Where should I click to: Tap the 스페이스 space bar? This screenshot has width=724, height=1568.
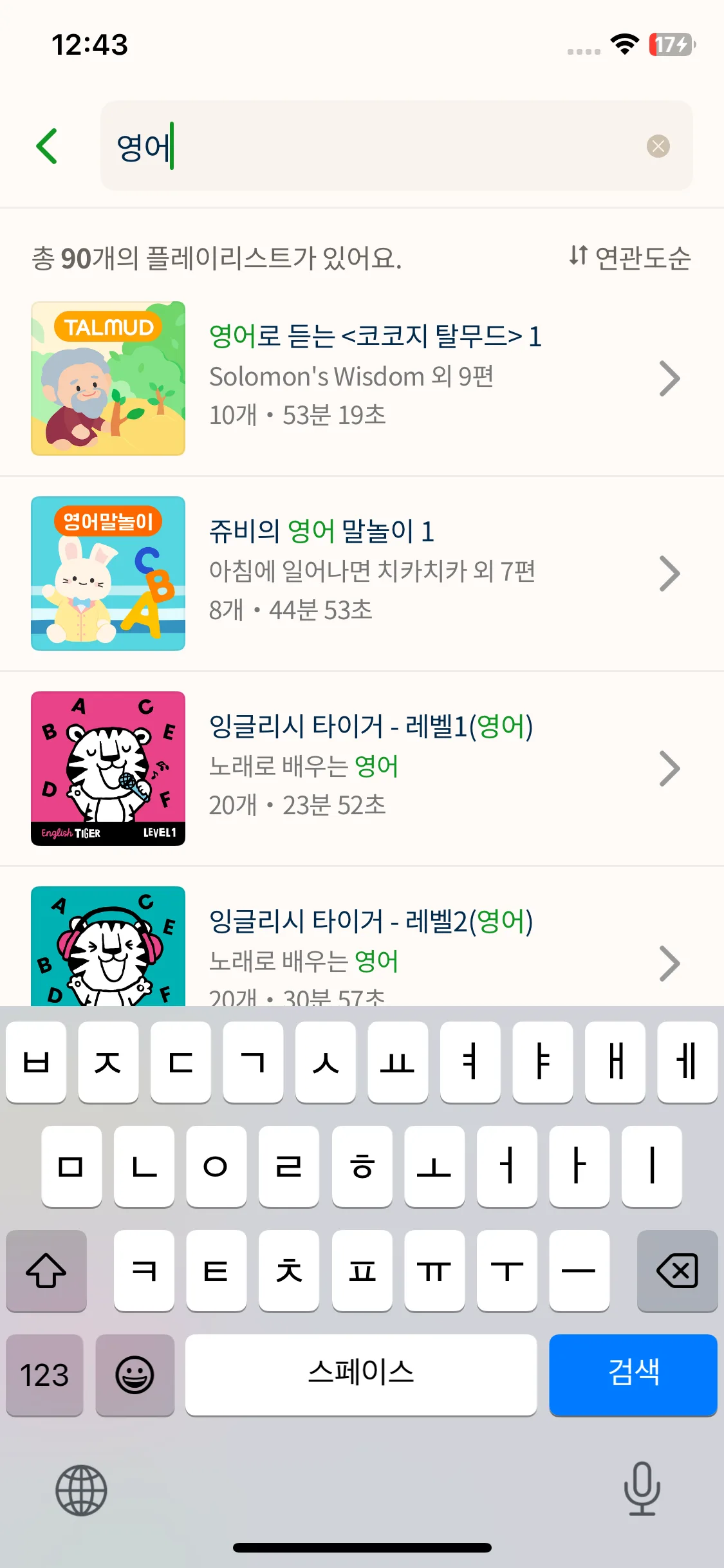coord(361,1374)
